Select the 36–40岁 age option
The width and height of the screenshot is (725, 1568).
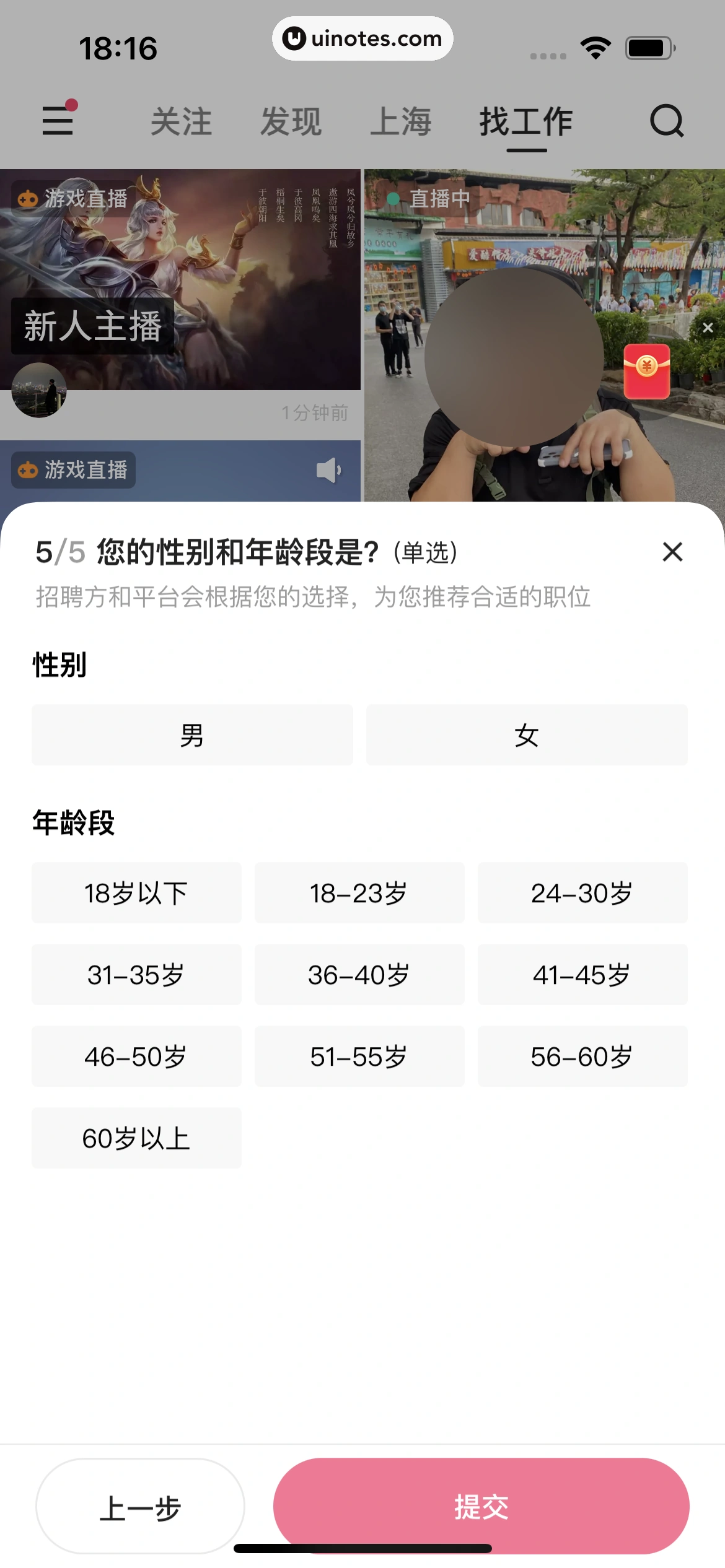coord(359,975)
